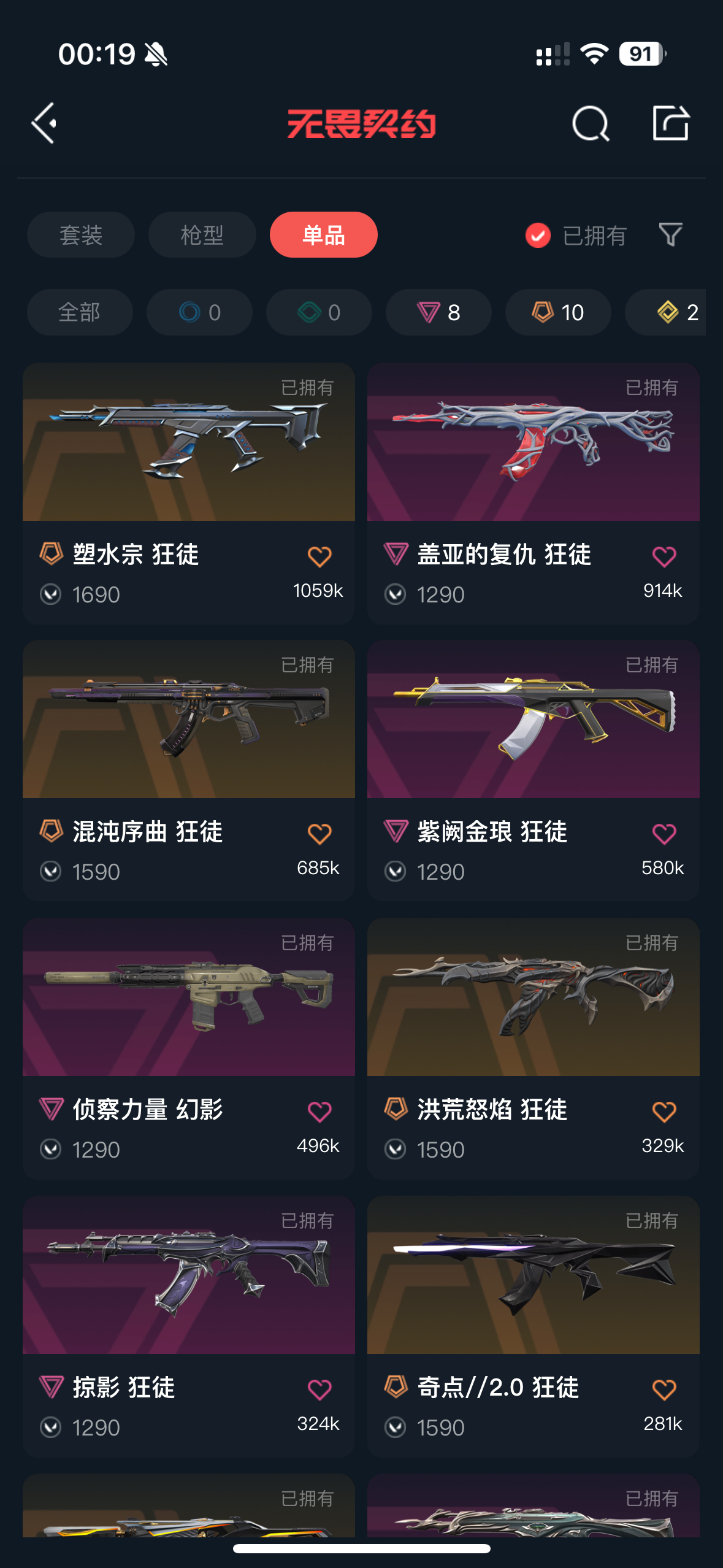Screen dimensions: 723x1568
Task: View the 奇点//2.0 狂徒 skin card
Action: (534, 1327)
